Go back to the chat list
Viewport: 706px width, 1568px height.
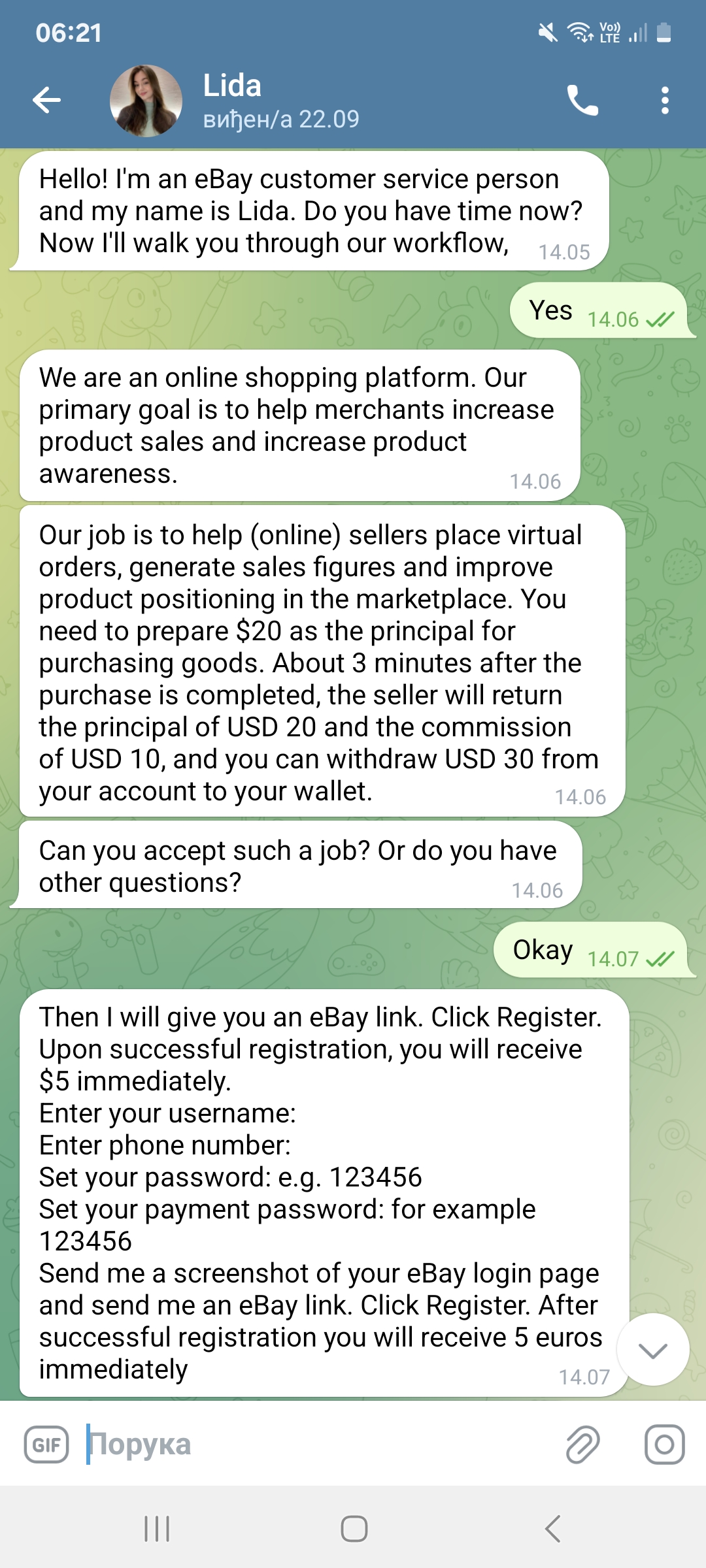tap(46, 100)
